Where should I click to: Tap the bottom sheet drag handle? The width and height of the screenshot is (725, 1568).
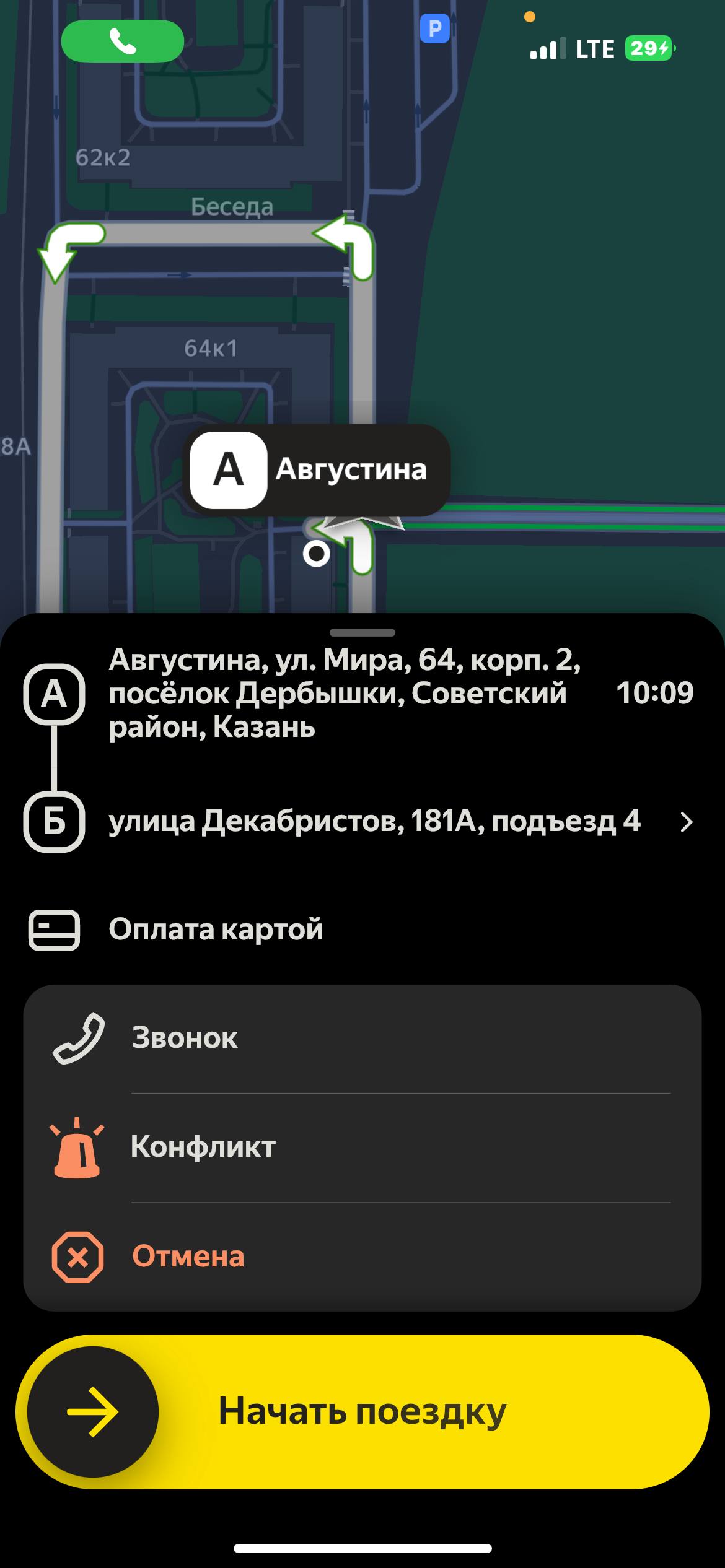click(x=362, y=633)
